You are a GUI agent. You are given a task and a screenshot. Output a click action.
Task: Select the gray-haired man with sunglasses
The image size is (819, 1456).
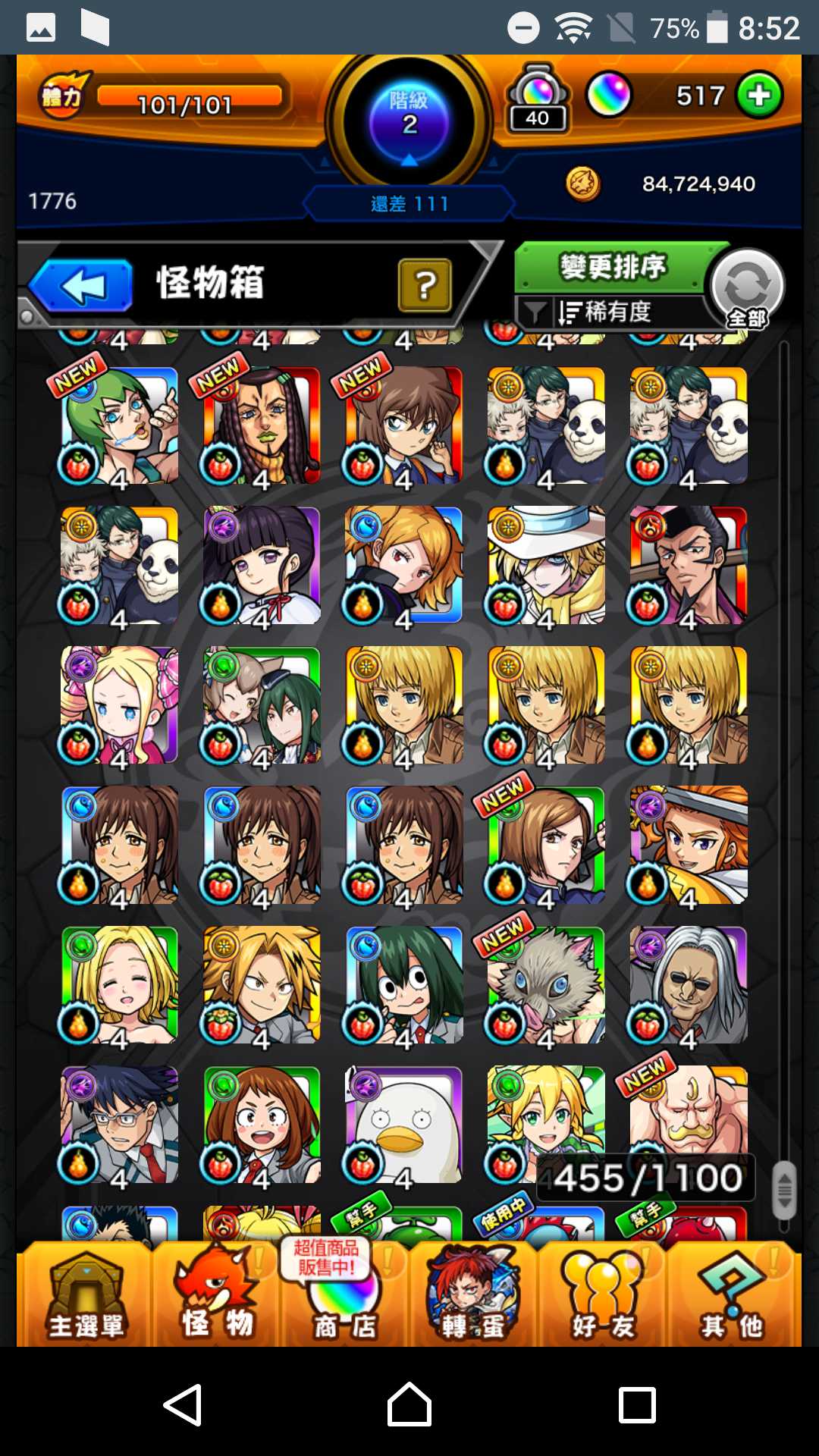coord(689,984)
